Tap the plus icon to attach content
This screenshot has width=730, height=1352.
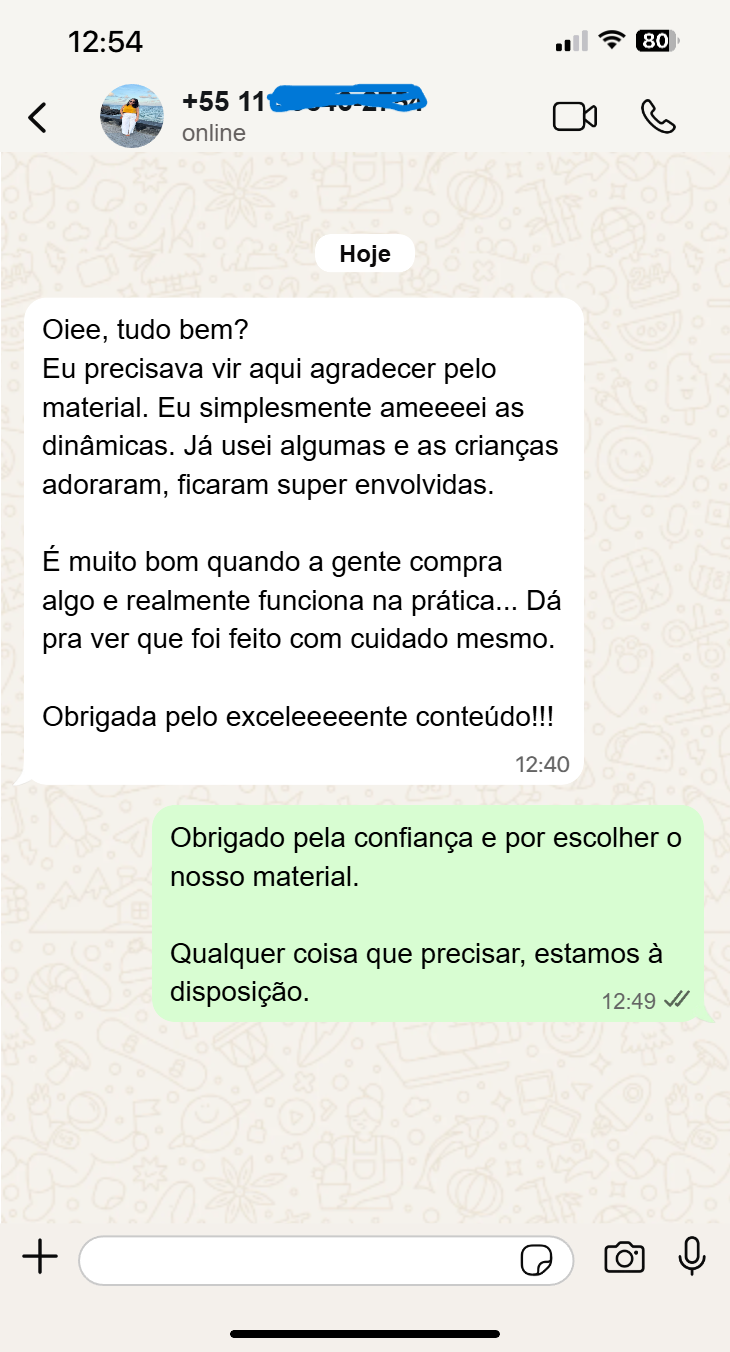pyautogui.click(x=39, y=1259)
